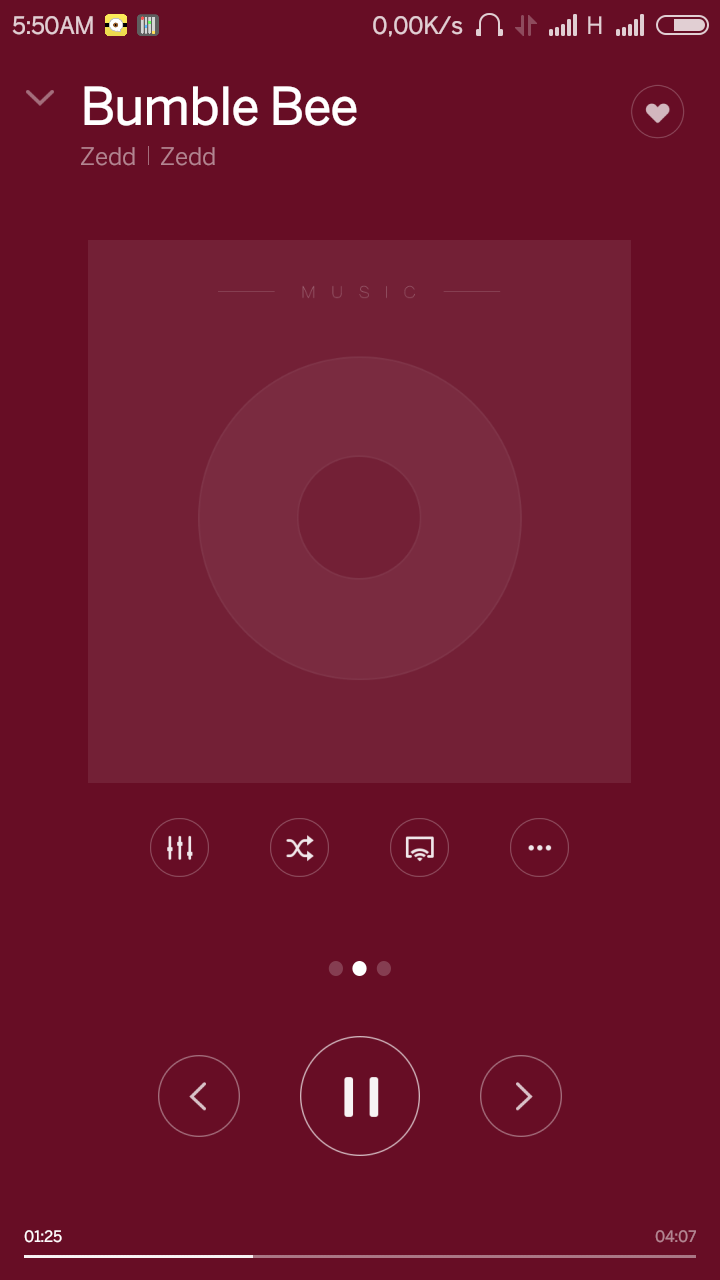Skip to the next track

(521, 1096)
